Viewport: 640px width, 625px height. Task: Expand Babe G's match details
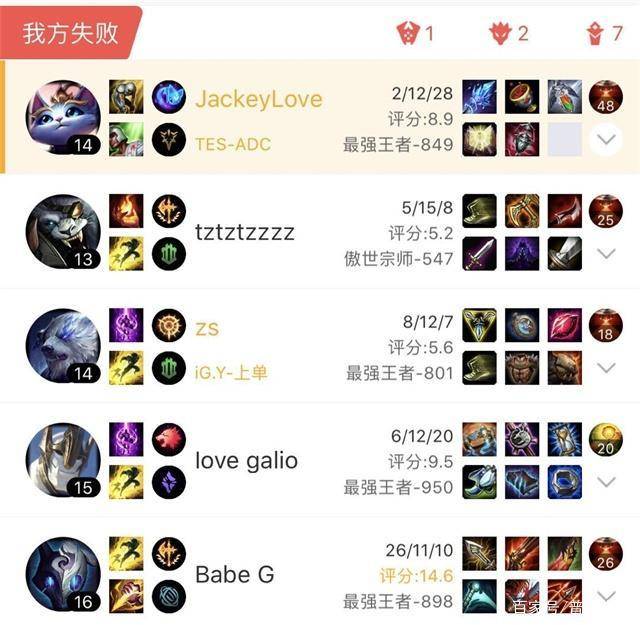(606, 596)
